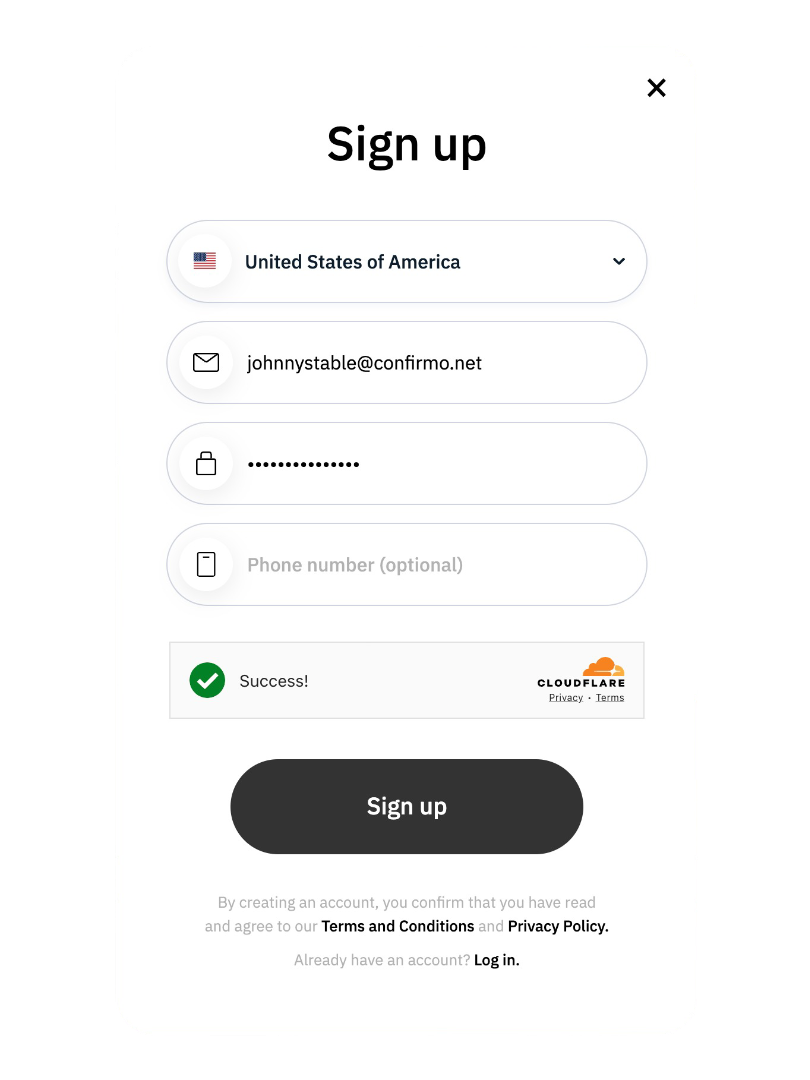Open Cloudflare Terms link
Image resolution: width=810 pixels, height=1080 pixels.
(610, 698)
